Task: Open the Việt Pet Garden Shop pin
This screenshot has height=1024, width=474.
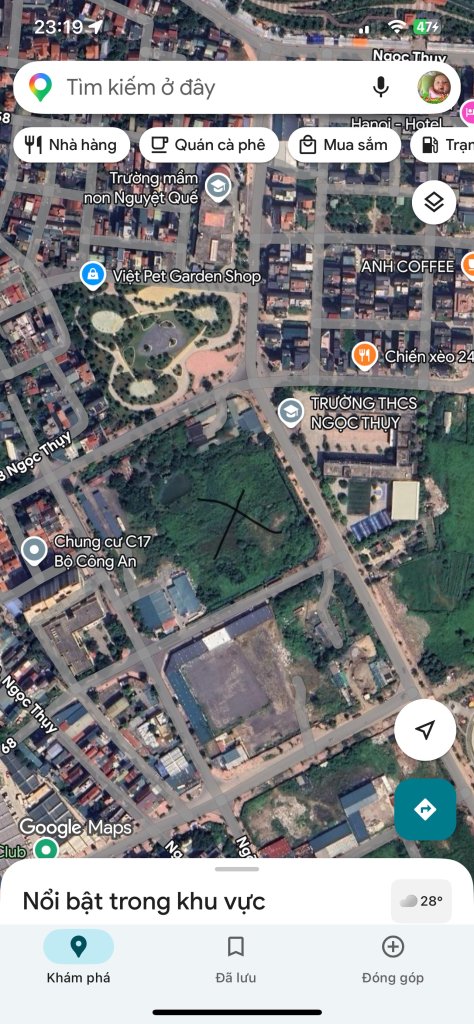Action: (x=93, y=275)
